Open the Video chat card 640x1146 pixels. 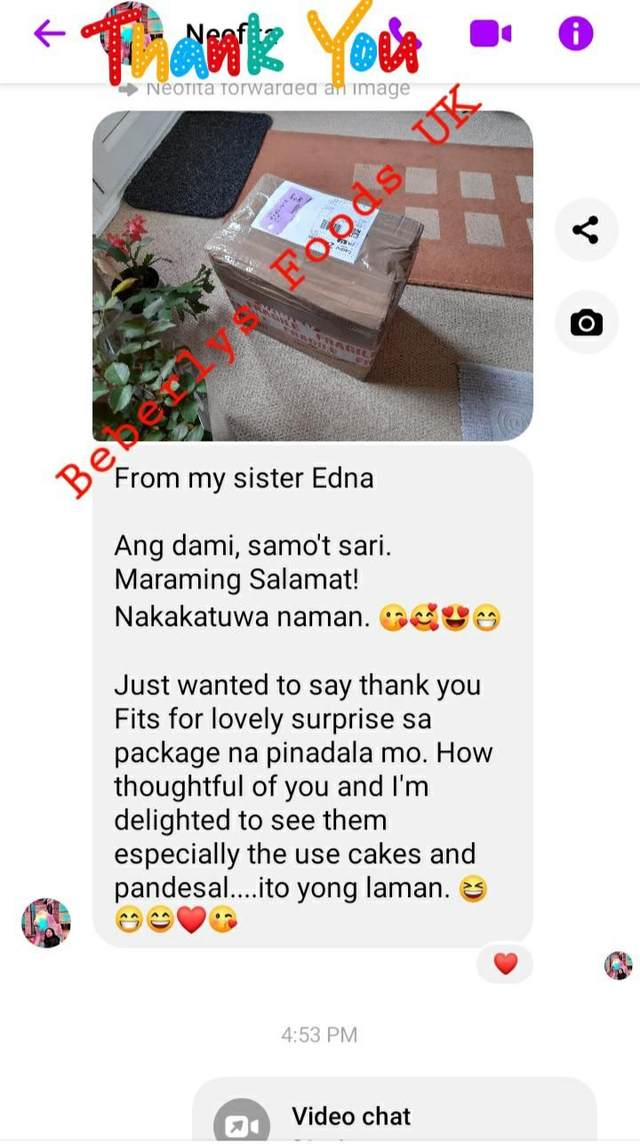(x=394, y=1114)
